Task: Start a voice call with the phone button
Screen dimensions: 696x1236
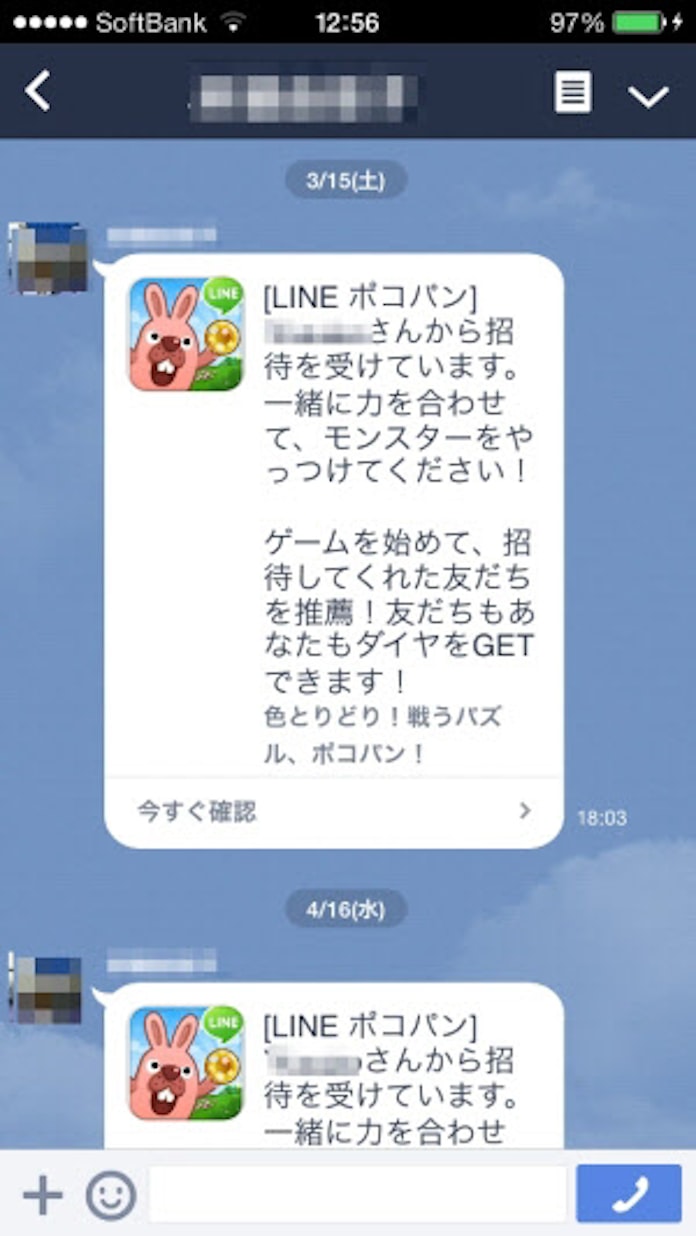Action: point(629,1194)
